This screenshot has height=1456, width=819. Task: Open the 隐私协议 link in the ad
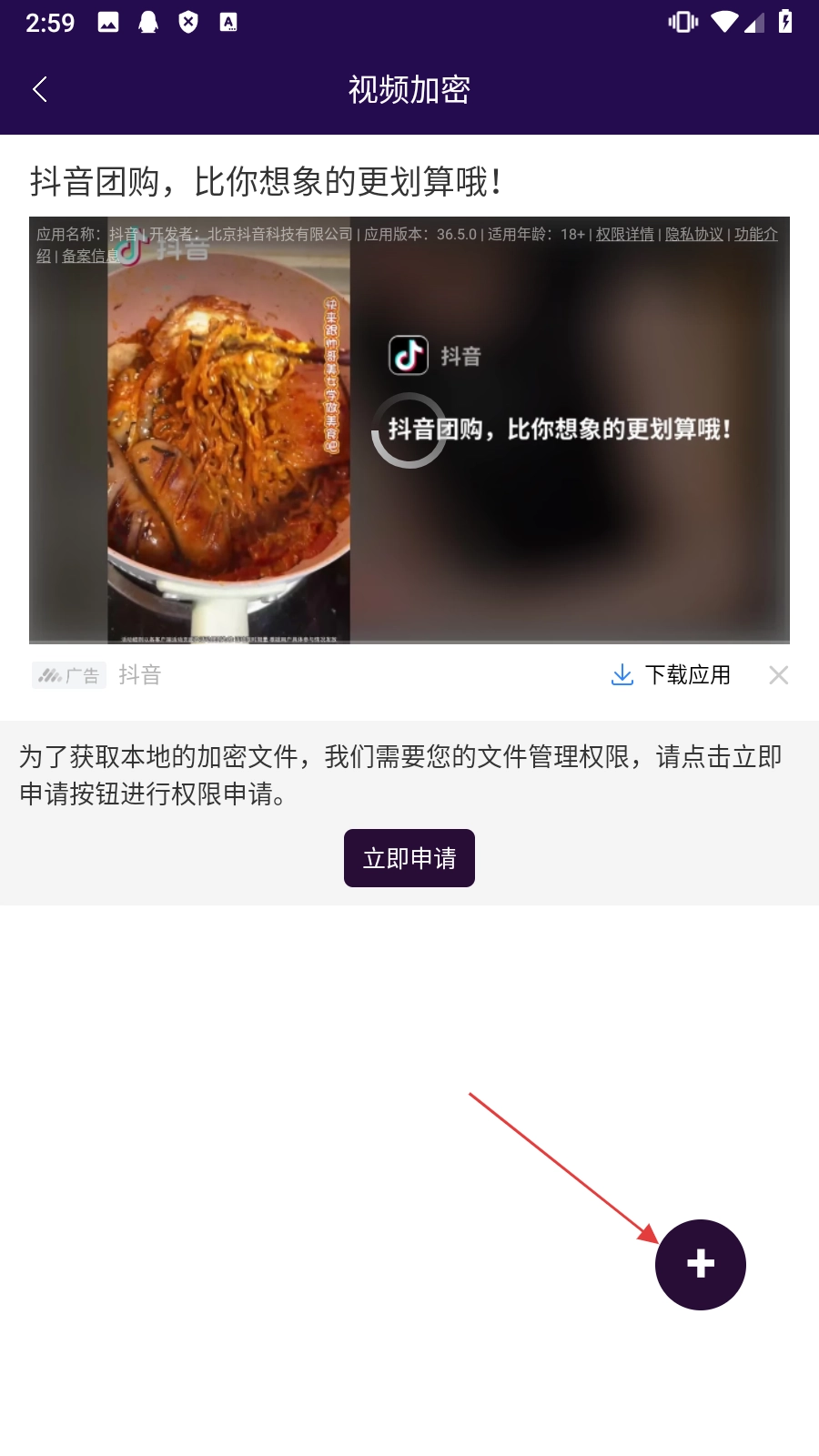pyautogui.click(x=694, y=235)
